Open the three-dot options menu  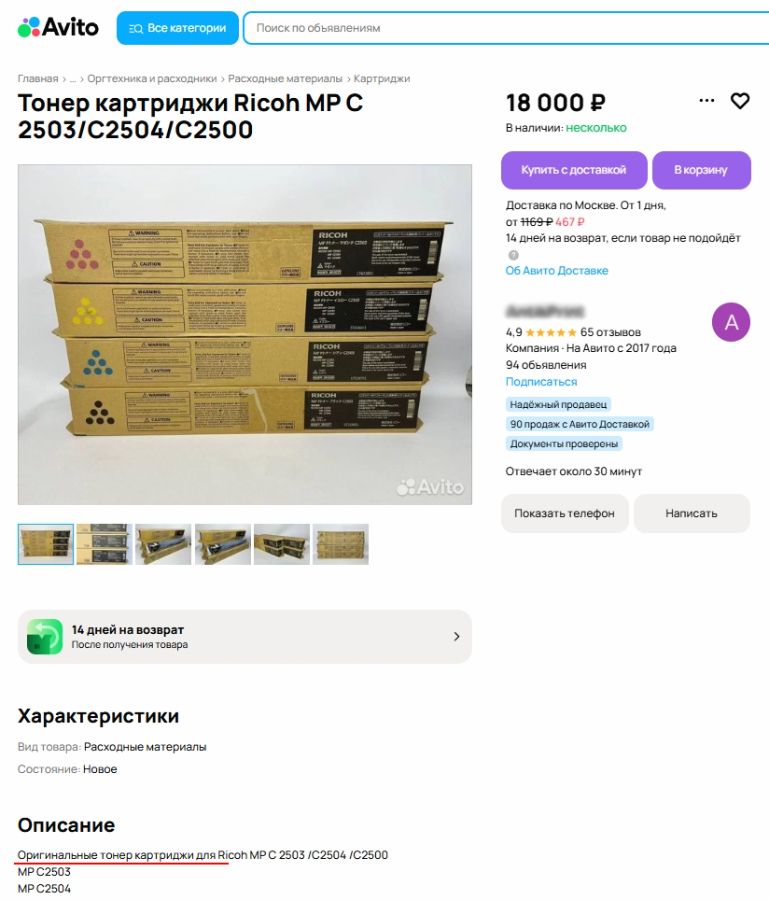point(707,101)
